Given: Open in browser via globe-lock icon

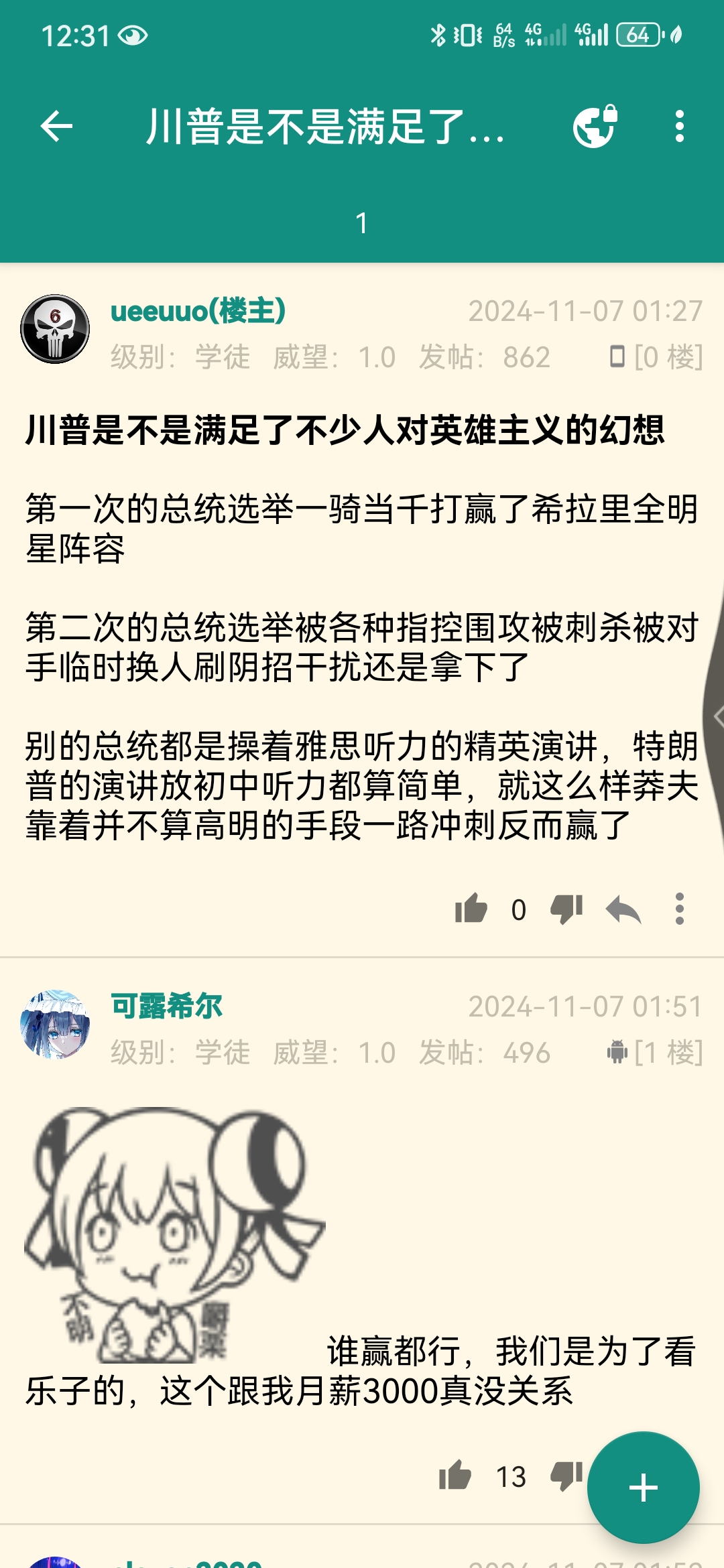Looking at the screenshot, I should coord(595,126).
